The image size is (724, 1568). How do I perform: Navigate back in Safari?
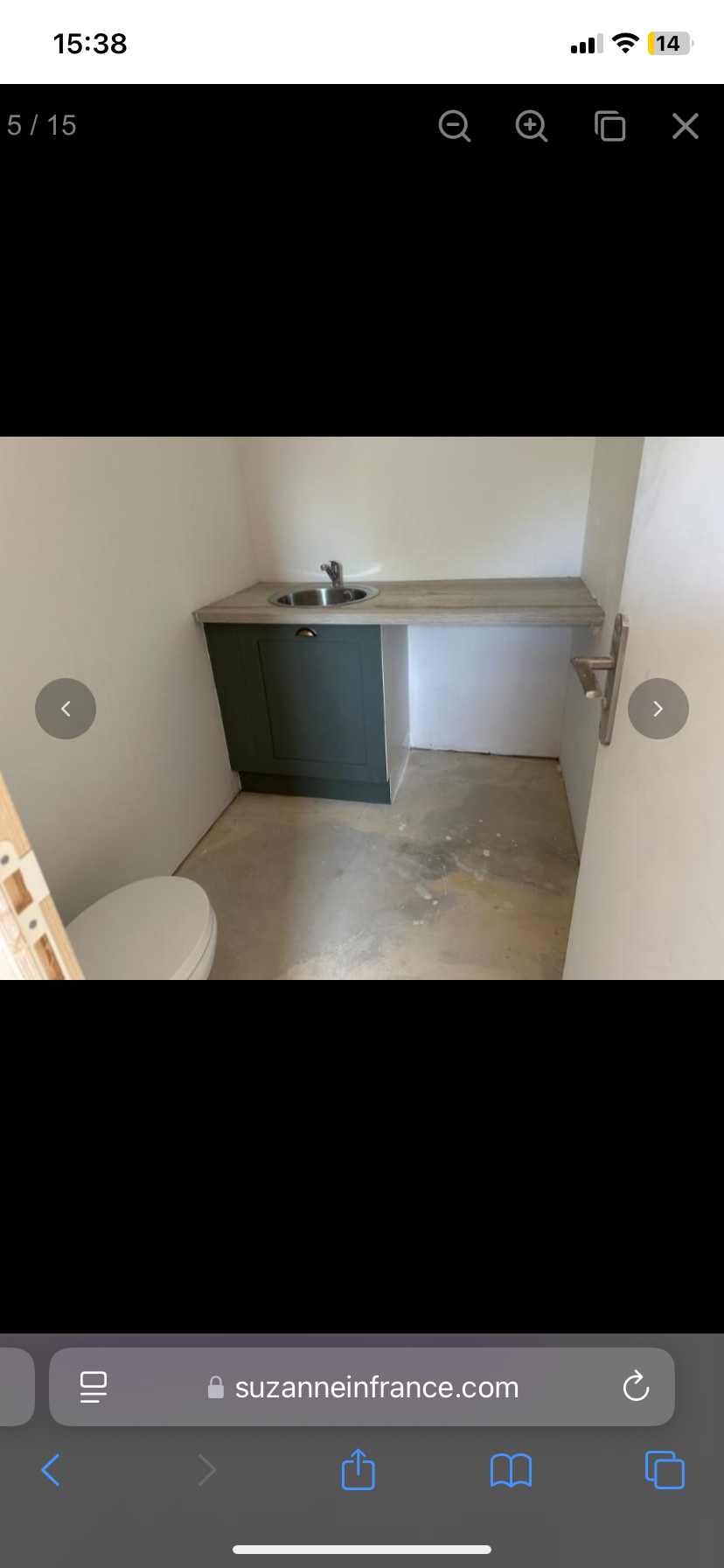point(51,1470)
